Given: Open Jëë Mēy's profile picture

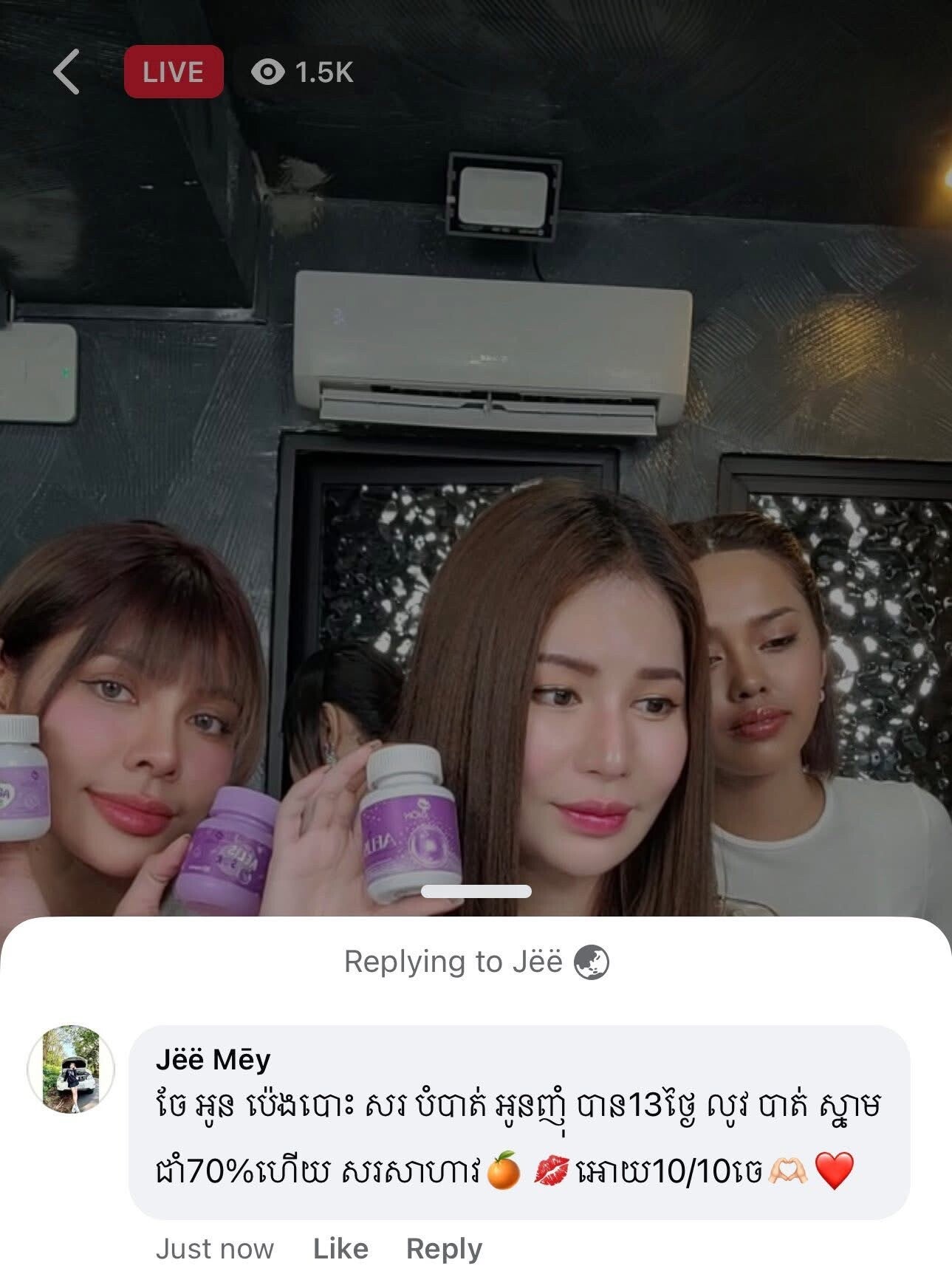Looking at the screenshot, I should (71, 1069).
